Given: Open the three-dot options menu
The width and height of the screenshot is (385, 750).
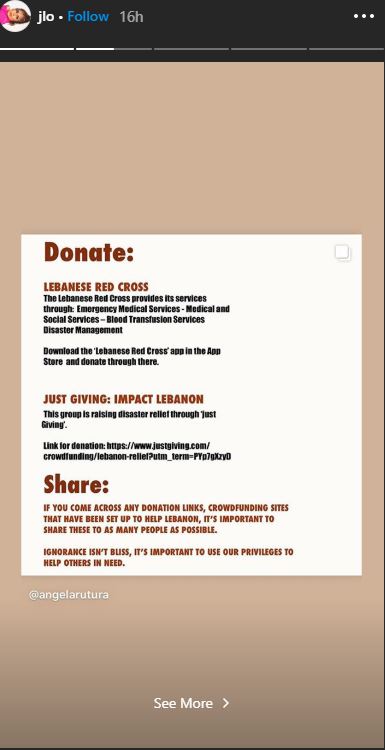Looking at the screenshot, I should point(364,16).
